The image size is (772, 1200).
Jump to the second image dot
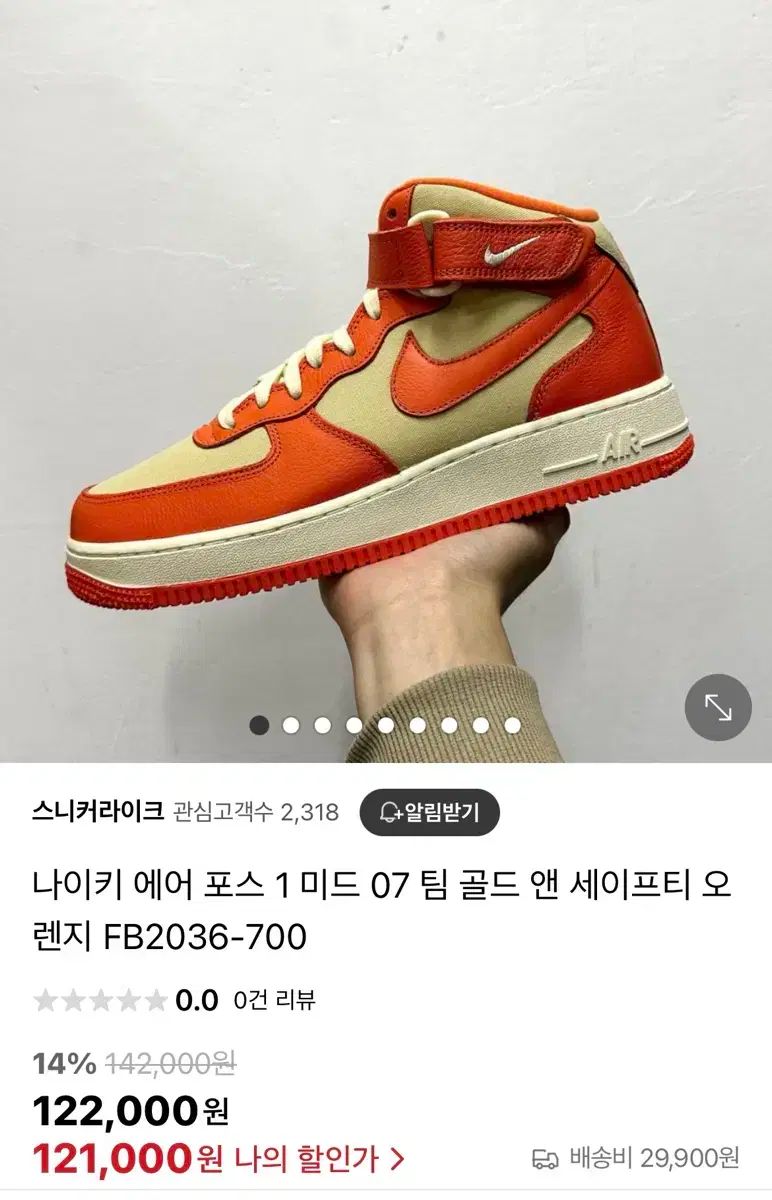[x=290, y=725]
